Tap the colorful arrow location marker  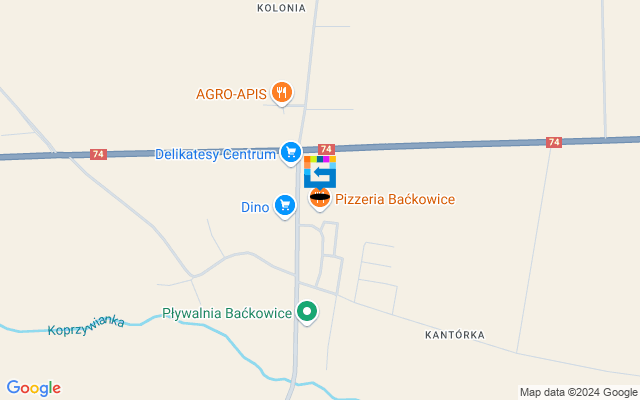click(319, 172)
